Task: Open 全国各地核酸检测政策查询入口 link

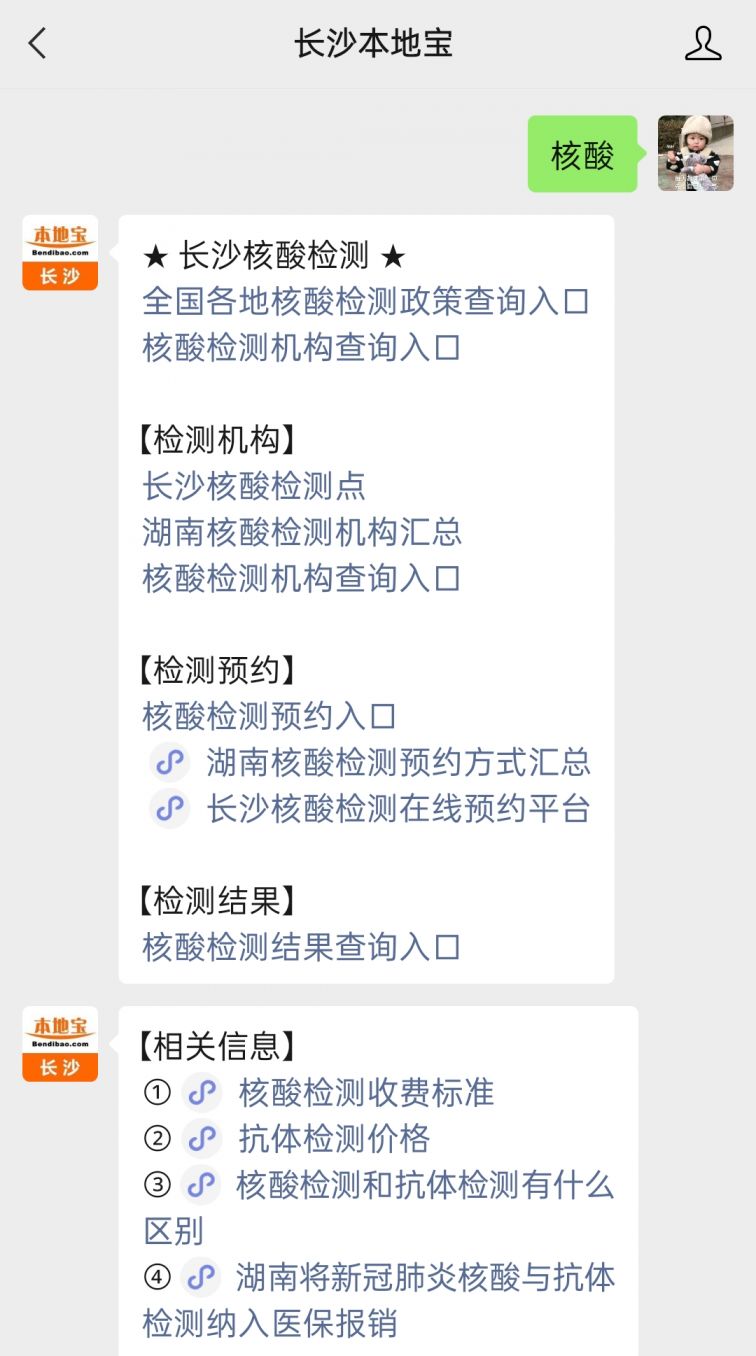Action: point(366,302)
